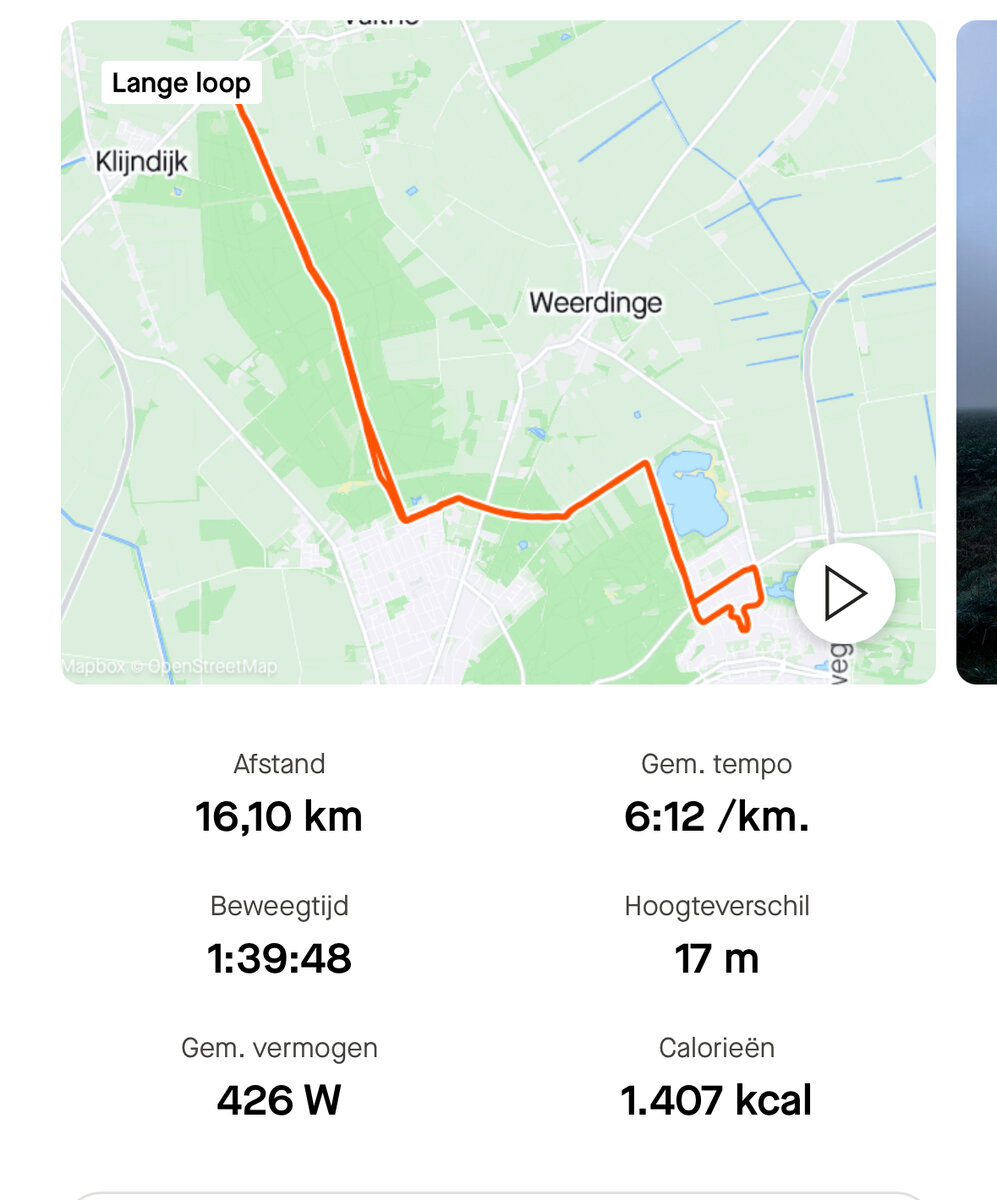997x1200 pixels.
Task: Open the photo next to the map
Action: click(977, 350)
